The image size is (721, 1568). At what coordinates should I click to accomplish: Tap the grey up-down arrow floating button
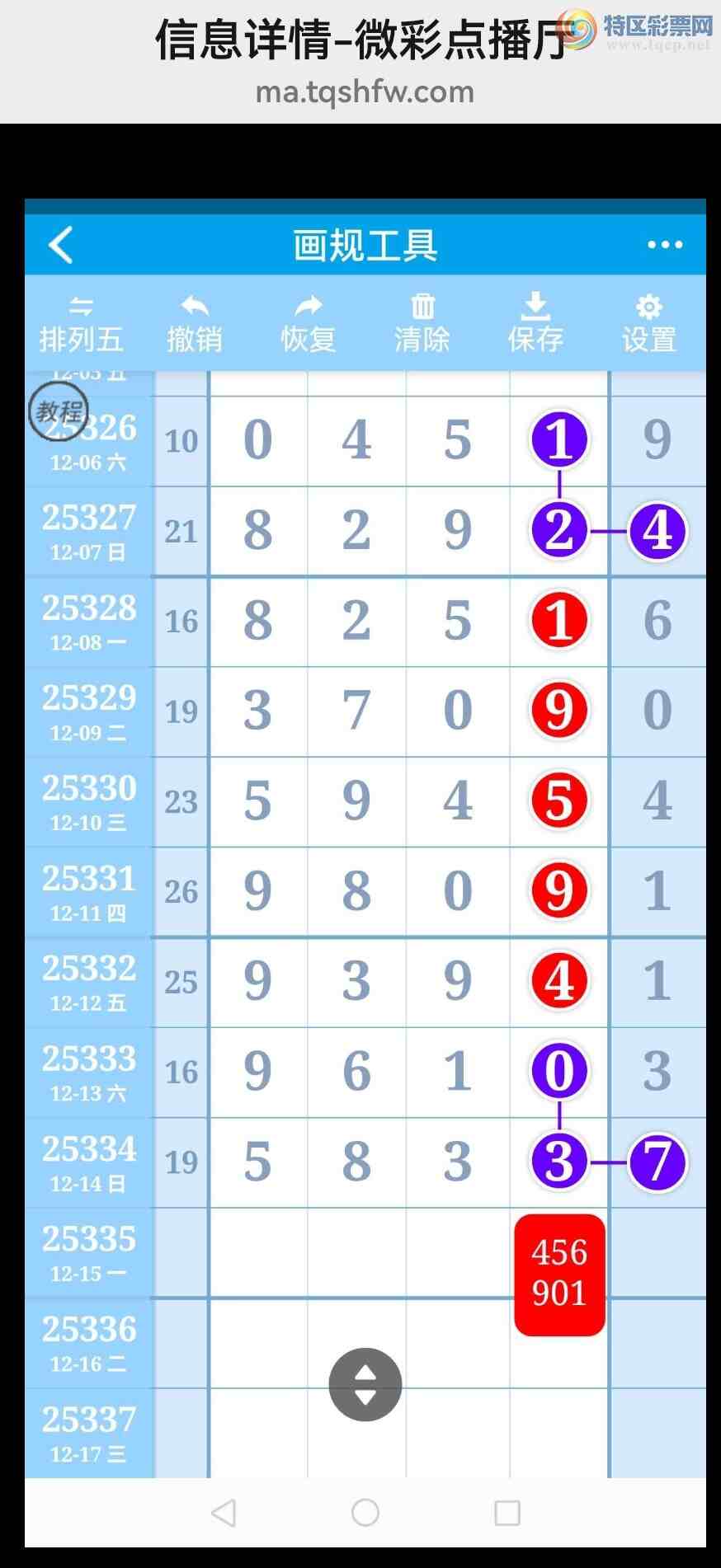pyautogui.click(x=365, y=1384)
